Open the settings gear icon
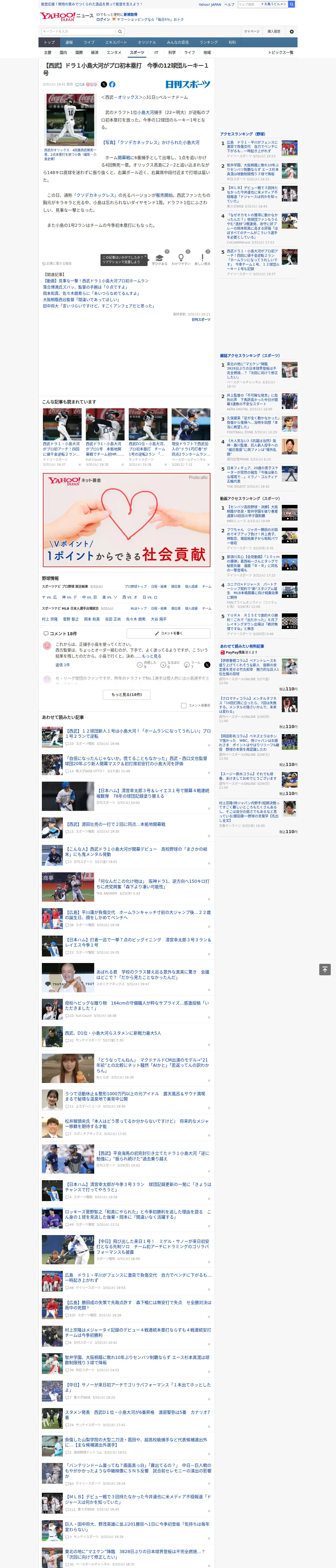The width and height of the screenshot is (336, 1568). [292, 31]
